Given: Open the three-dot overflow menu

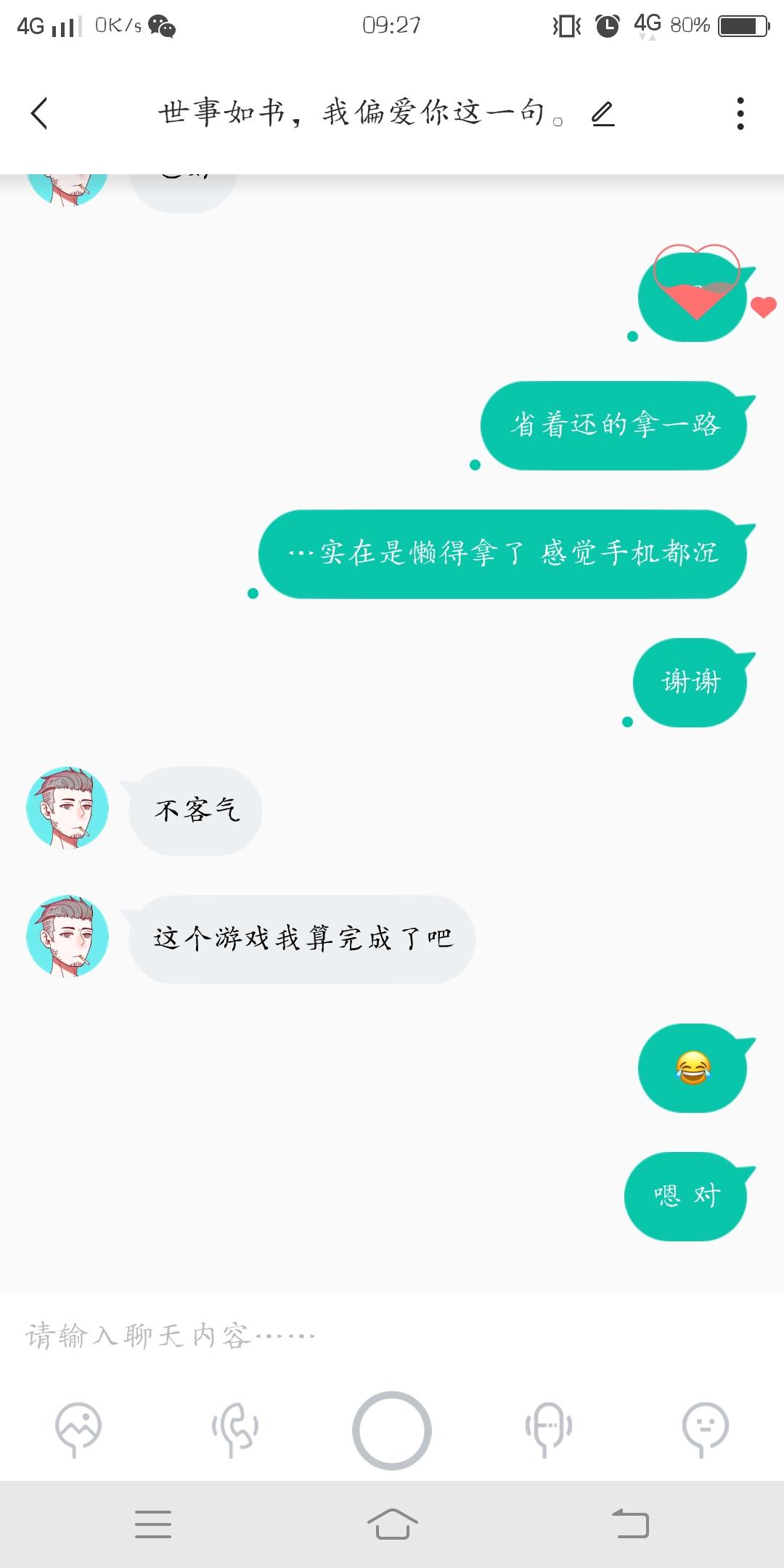Looking at the screenshot, I should coord(740,113).
